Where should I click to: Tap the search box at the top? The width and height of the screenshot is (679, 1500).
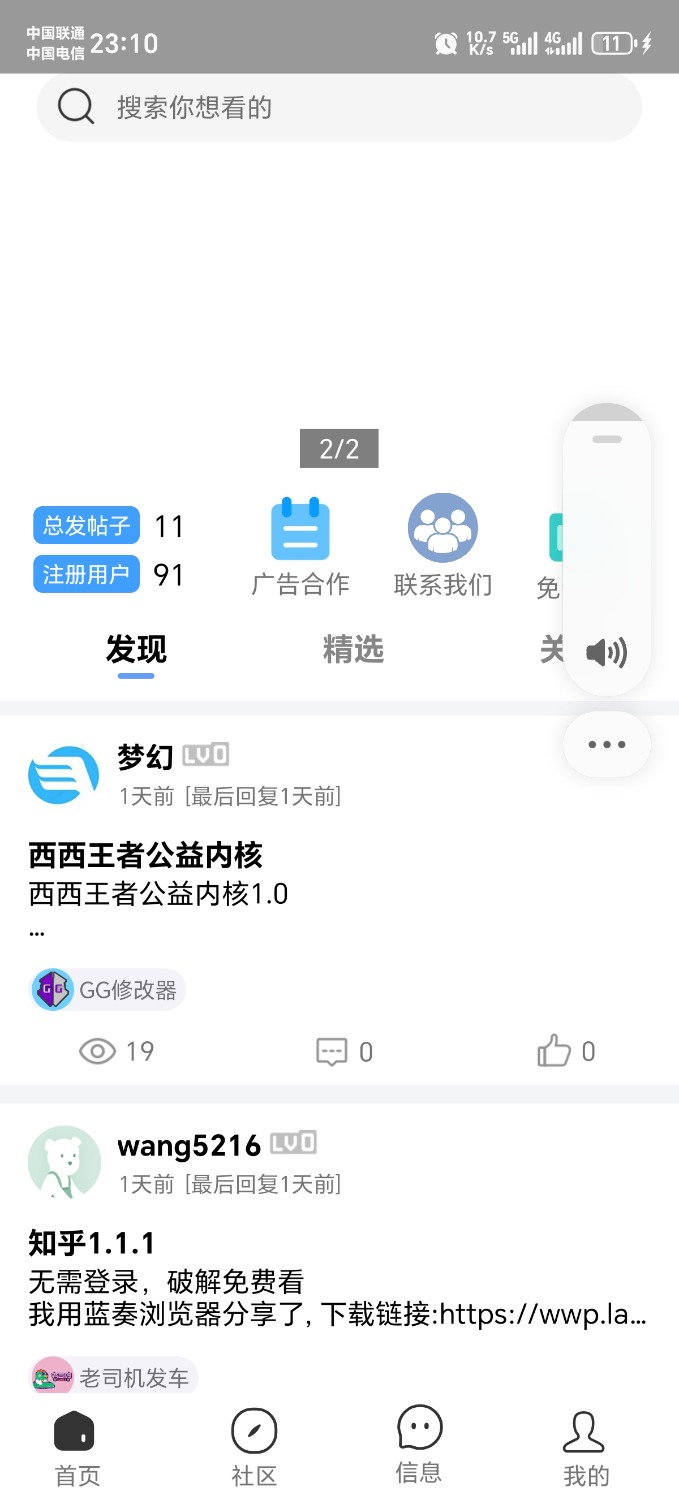(x=338, y=107)
